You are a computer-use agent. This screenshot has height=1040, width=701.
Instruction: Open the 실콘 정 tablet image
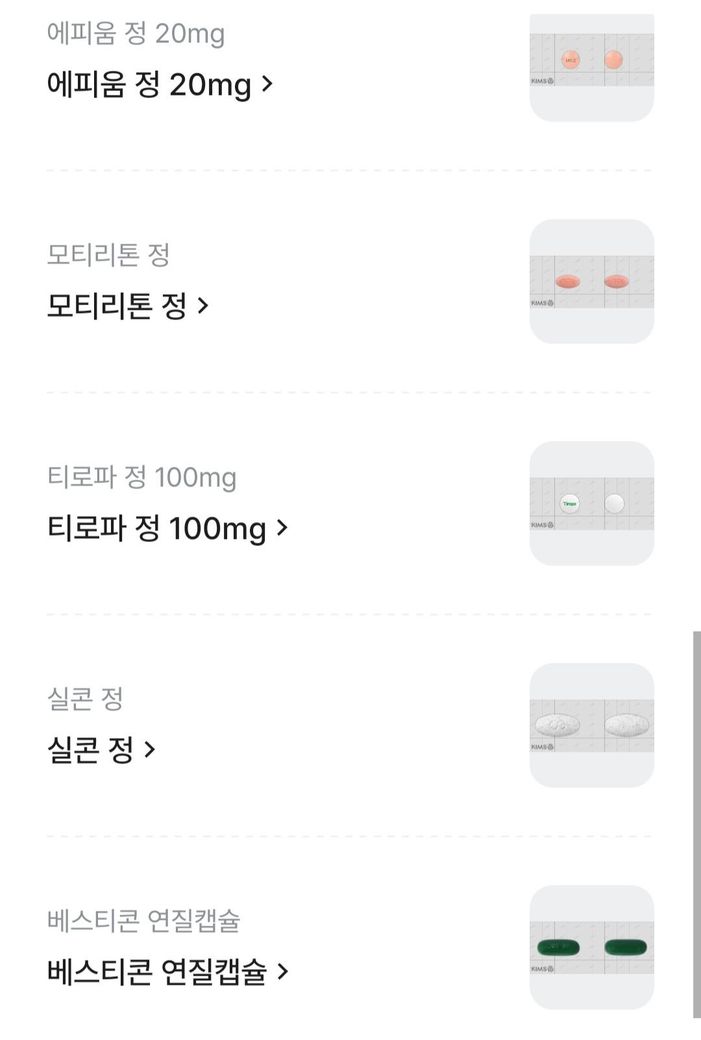tap(591, 725)
